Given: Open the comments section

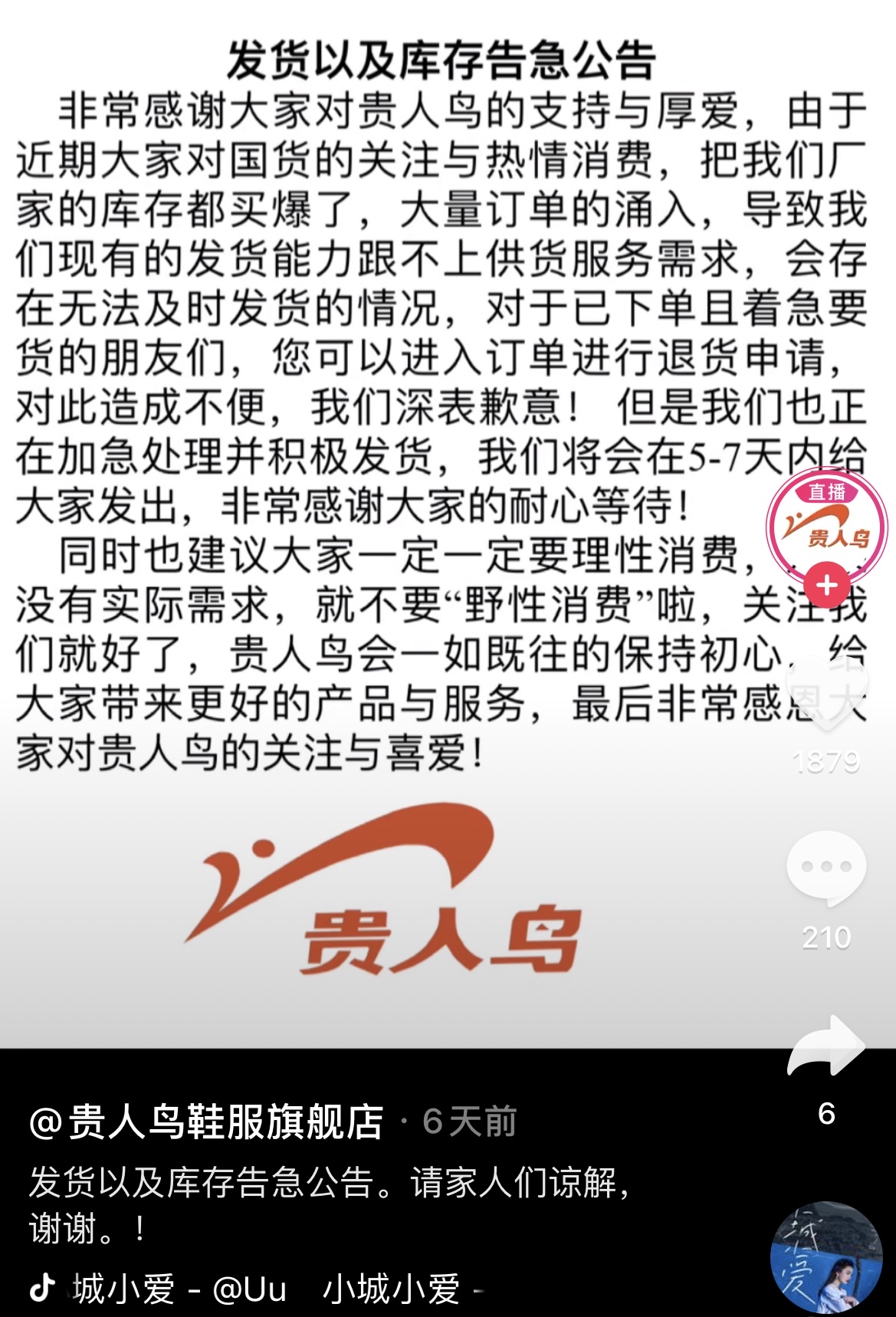Looking at the screenshot, I should [x=826, y=869].
